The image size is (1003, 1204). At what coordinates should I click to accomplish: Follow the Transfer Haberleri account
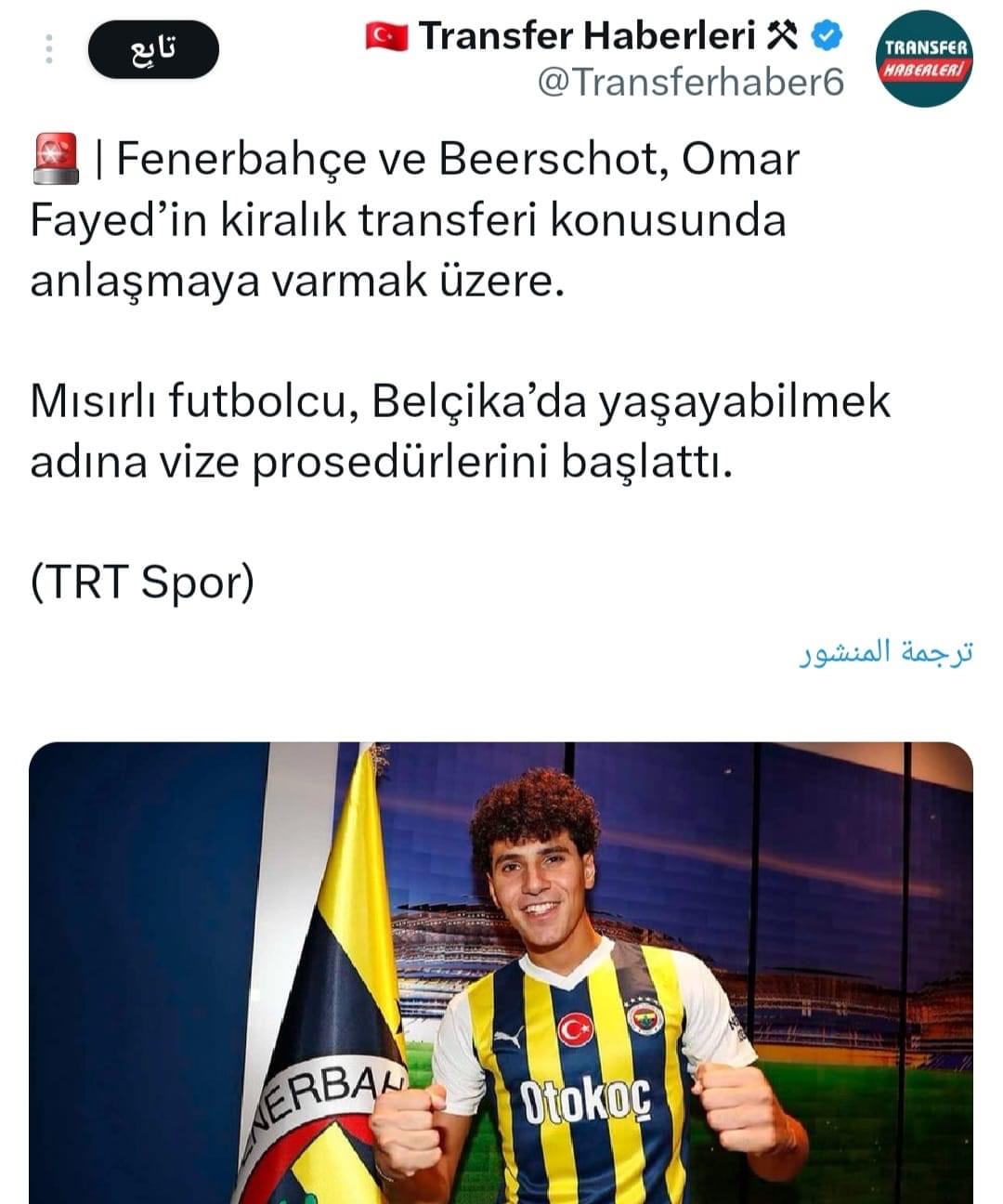click(x=153, y=49)
